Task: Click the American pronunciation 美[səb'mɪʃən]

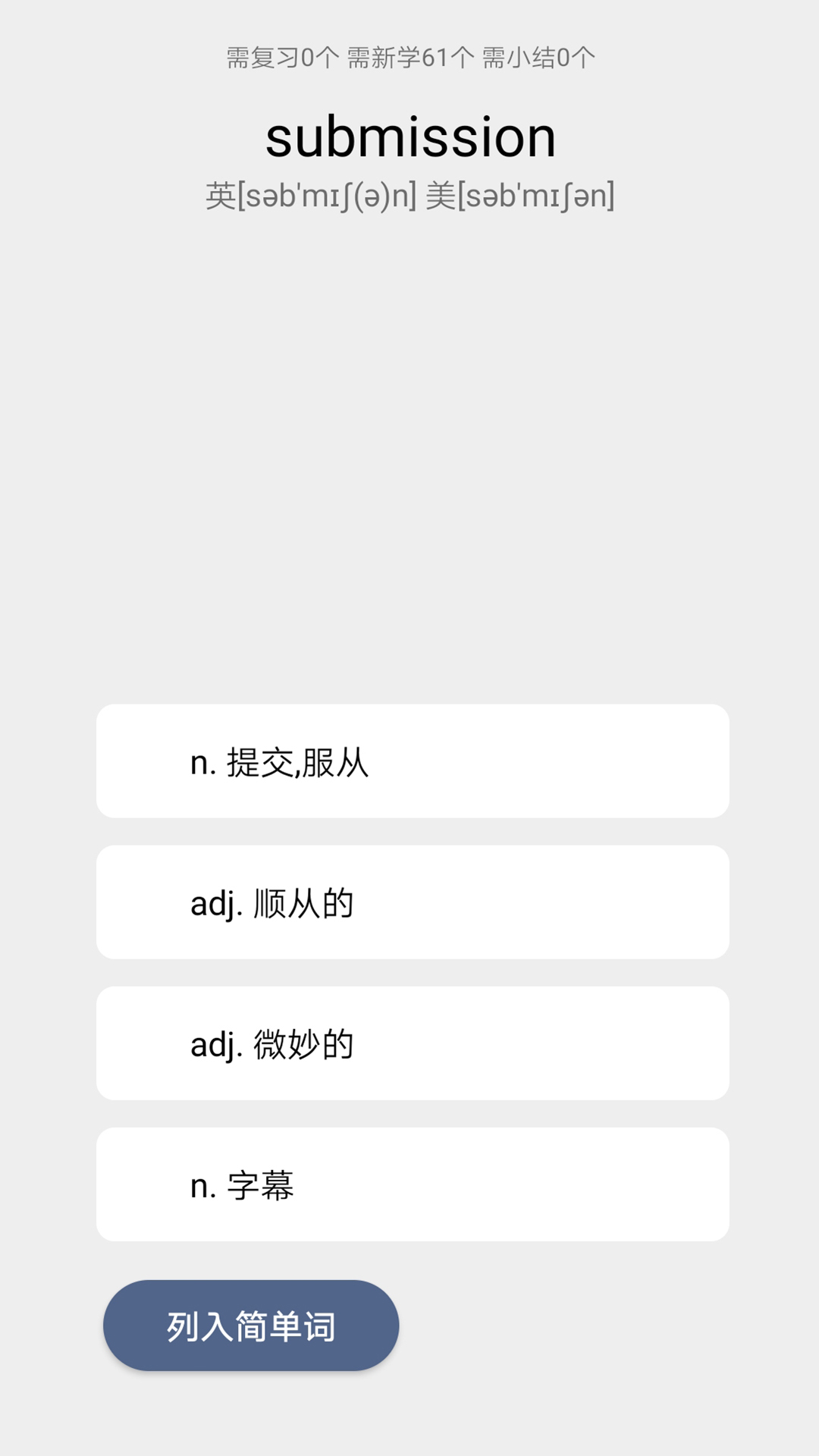Action: (x=523, y=196)
